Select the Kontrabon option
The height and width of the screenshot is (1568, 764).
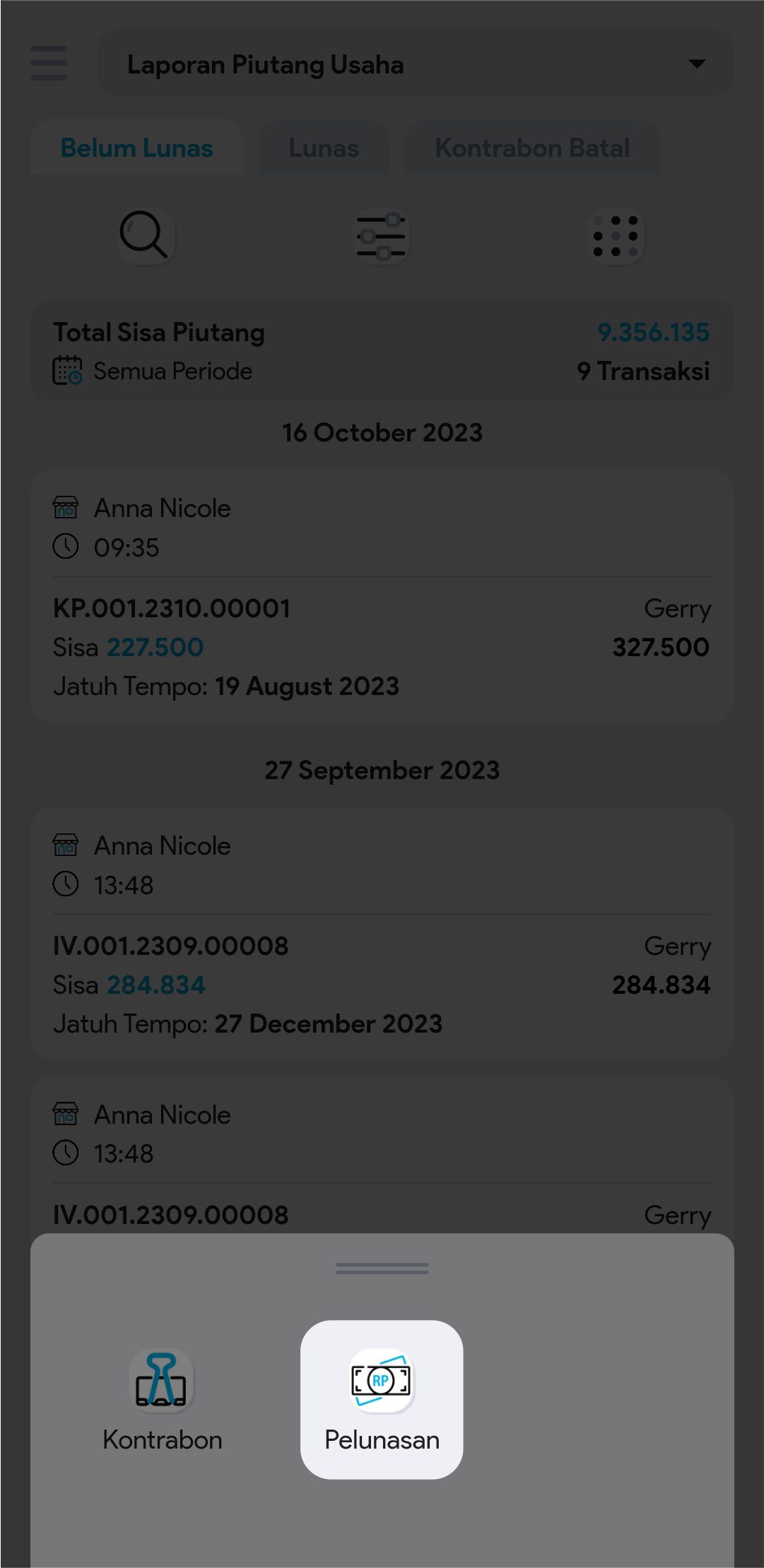(x=162, y=1398)
